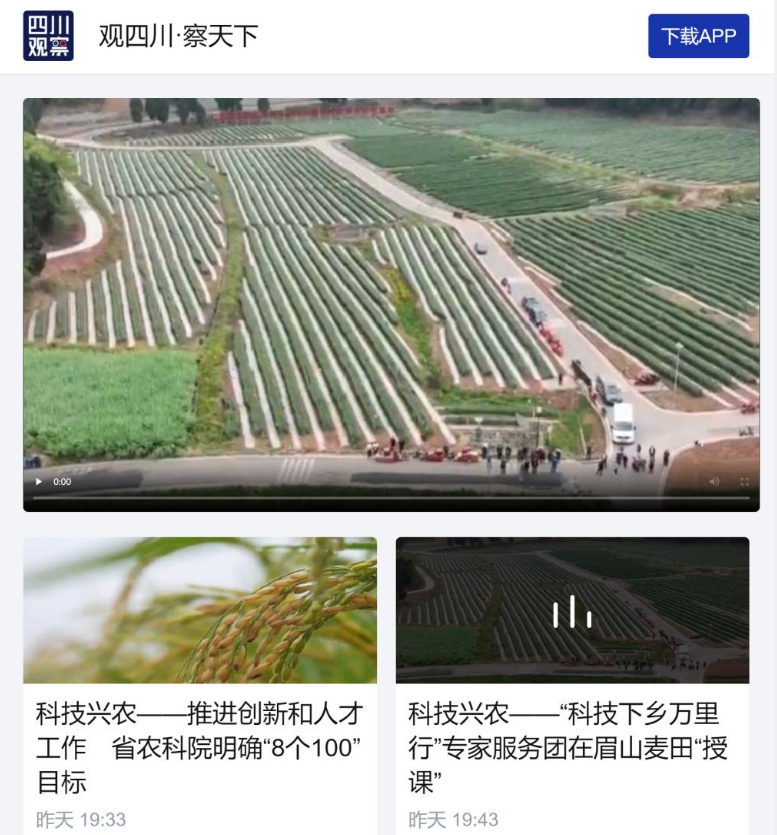This screenshot has height=835, width=777.
Task: Open the article about 省农科院 "8个100" 目标
Action: click(x=199, y=746)
